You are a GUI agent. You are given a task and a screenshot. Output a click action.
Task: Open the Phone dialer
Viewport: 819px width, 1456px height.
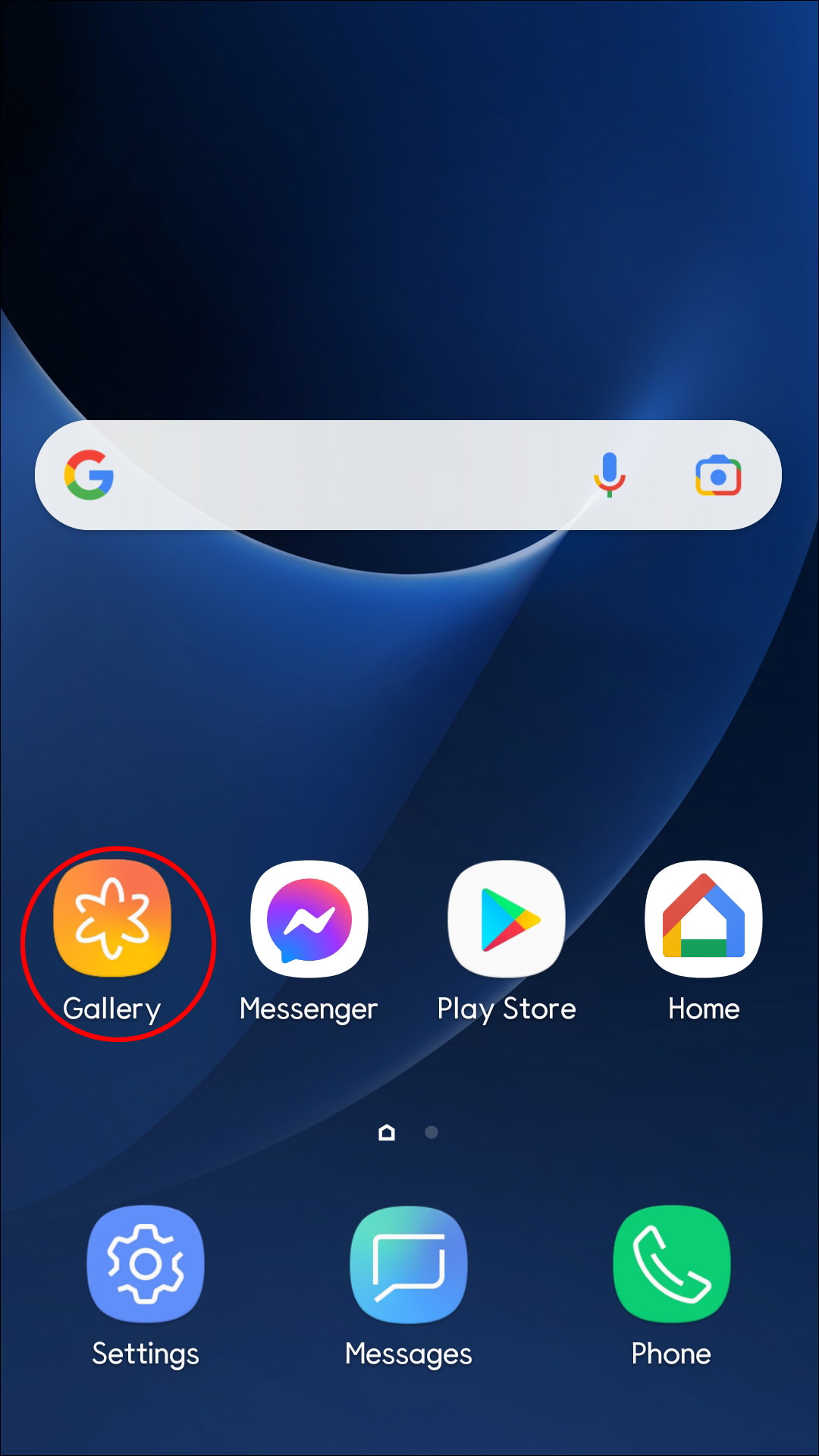click(x=672, y=1264)
